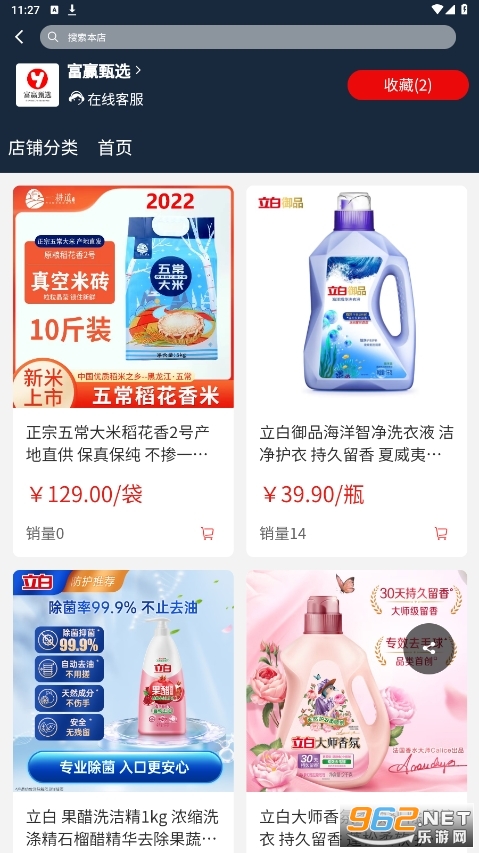
Task: Switch to the 首页 tab
Action: (x=115, y=147)
